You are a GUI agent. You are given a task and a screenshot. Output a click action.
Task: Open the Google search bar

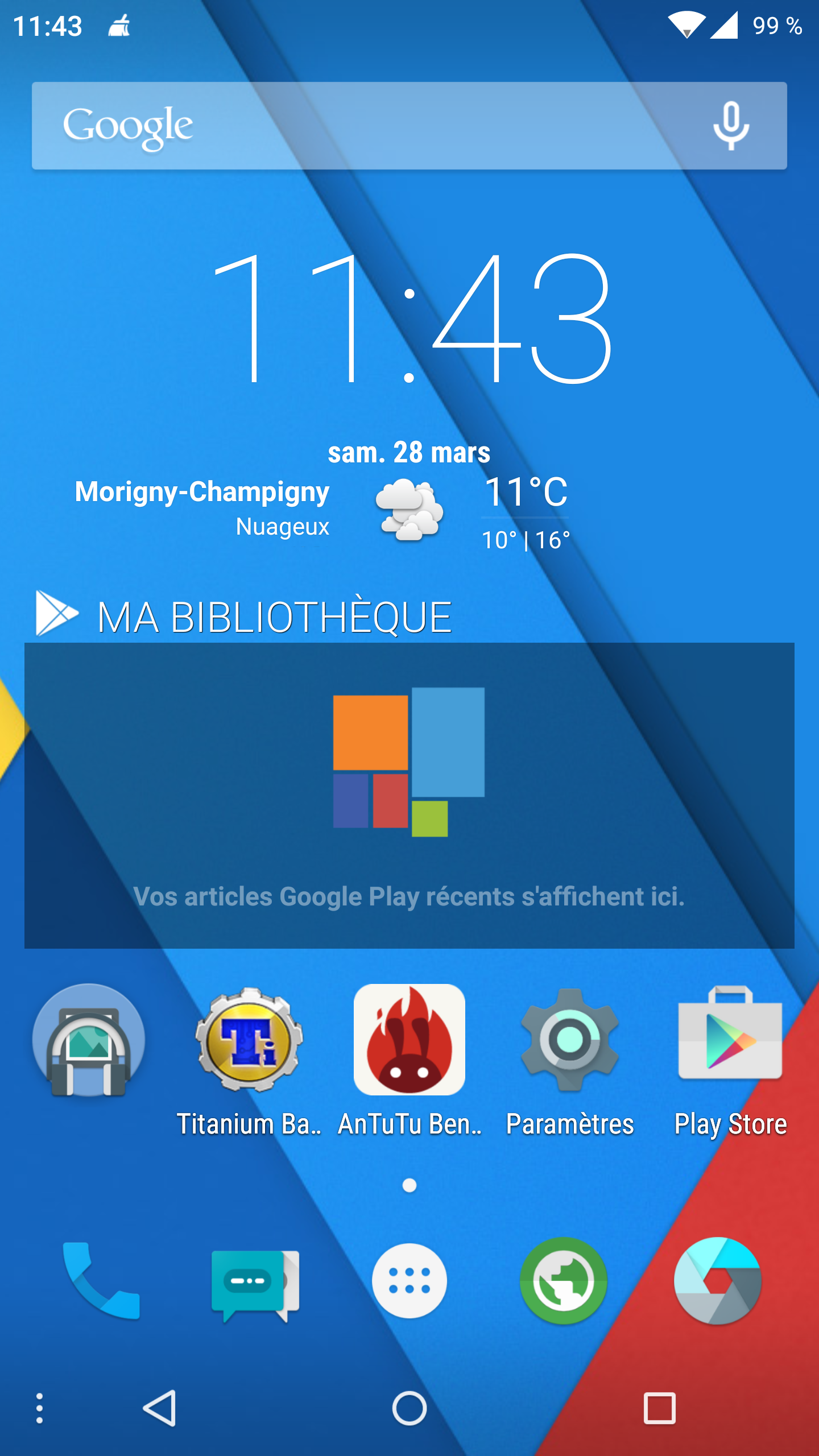coord(364,126)
